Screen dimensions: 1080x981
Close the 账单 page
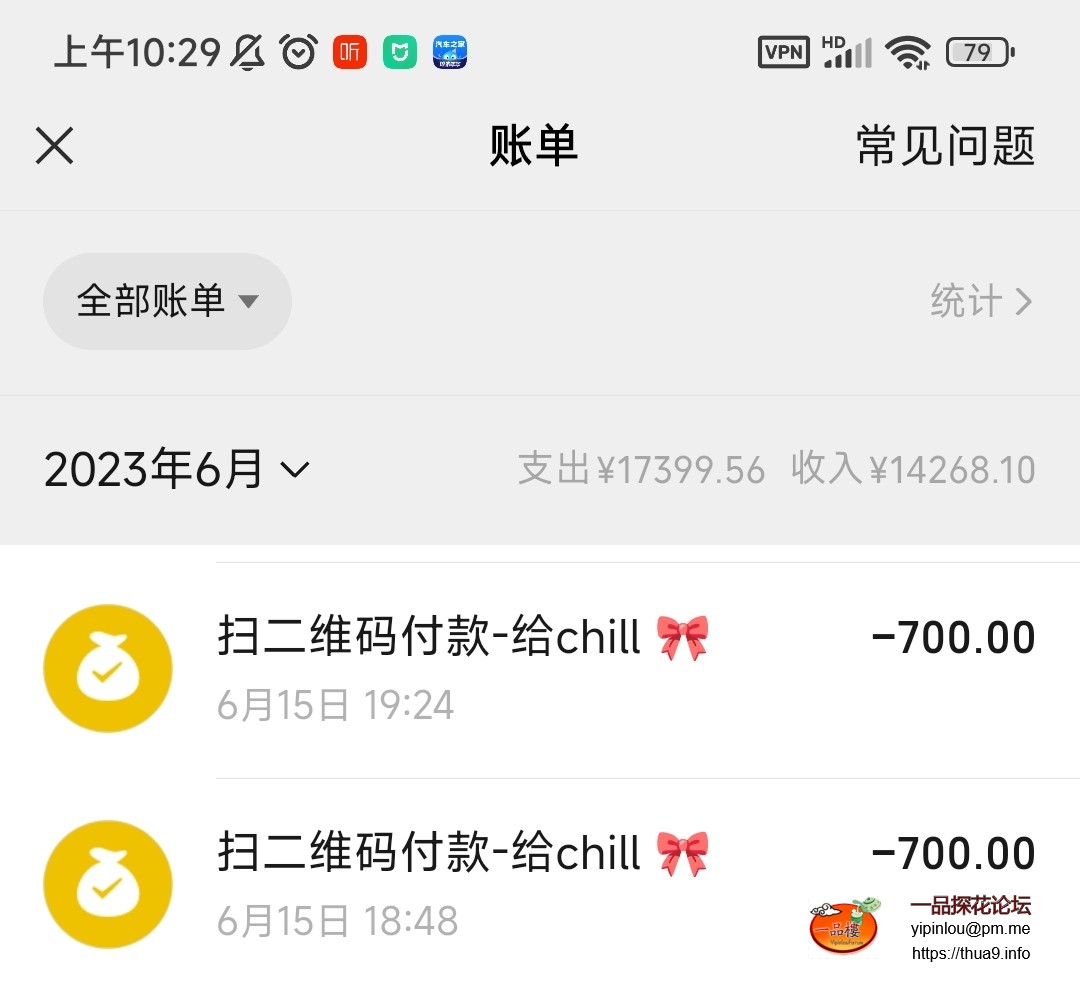pyautogui.click(x=55, y=146)
